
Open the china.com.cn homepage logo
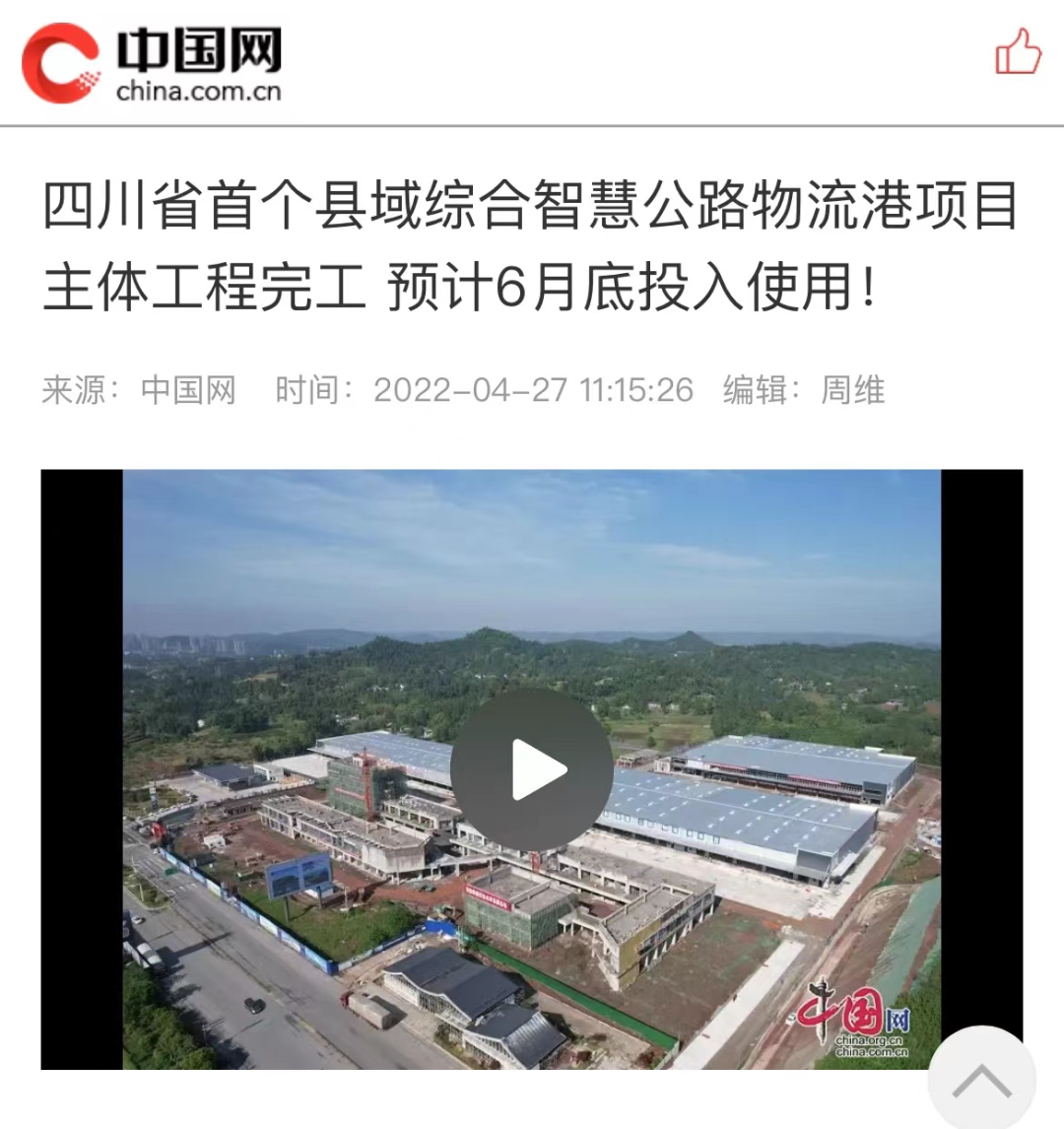click(x=153, y=62)
